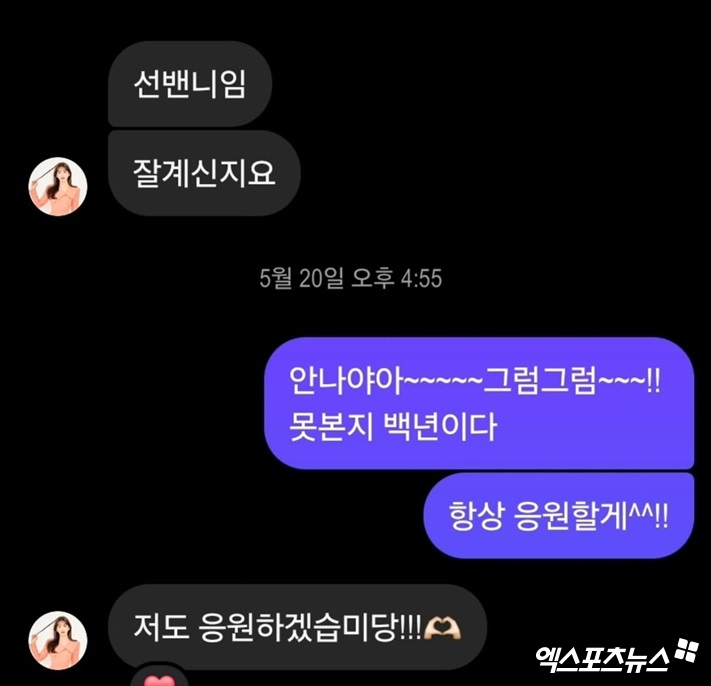The image size is (711, 686).
Task: Open sender's profile photo beside 잘계신지요 message
Action: click(59, 185)
